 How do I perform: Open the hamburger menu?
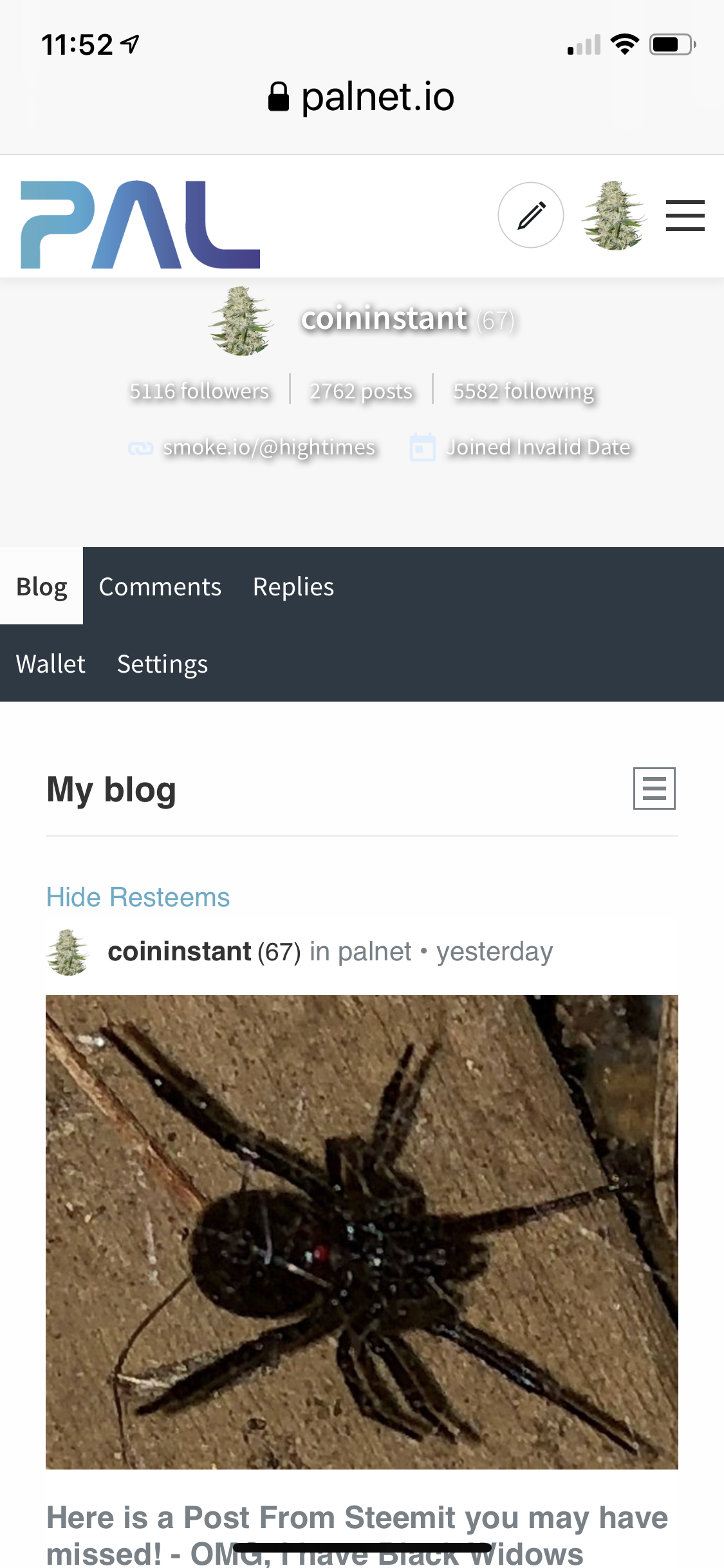pos(685,215)
